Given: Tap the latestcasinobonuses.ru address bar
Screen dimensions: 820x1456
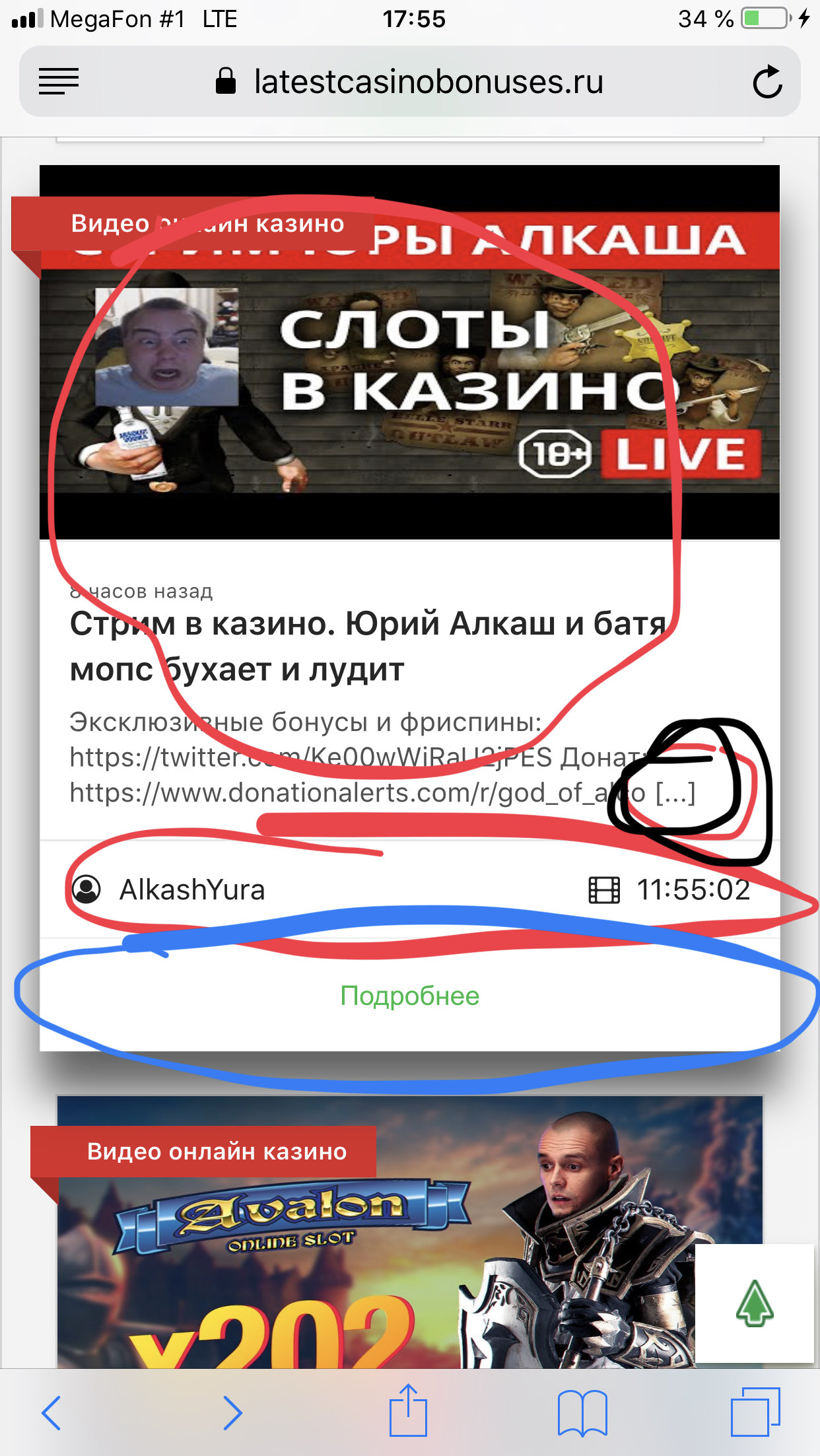Looking at the screenshot, I should click(428, 83).
